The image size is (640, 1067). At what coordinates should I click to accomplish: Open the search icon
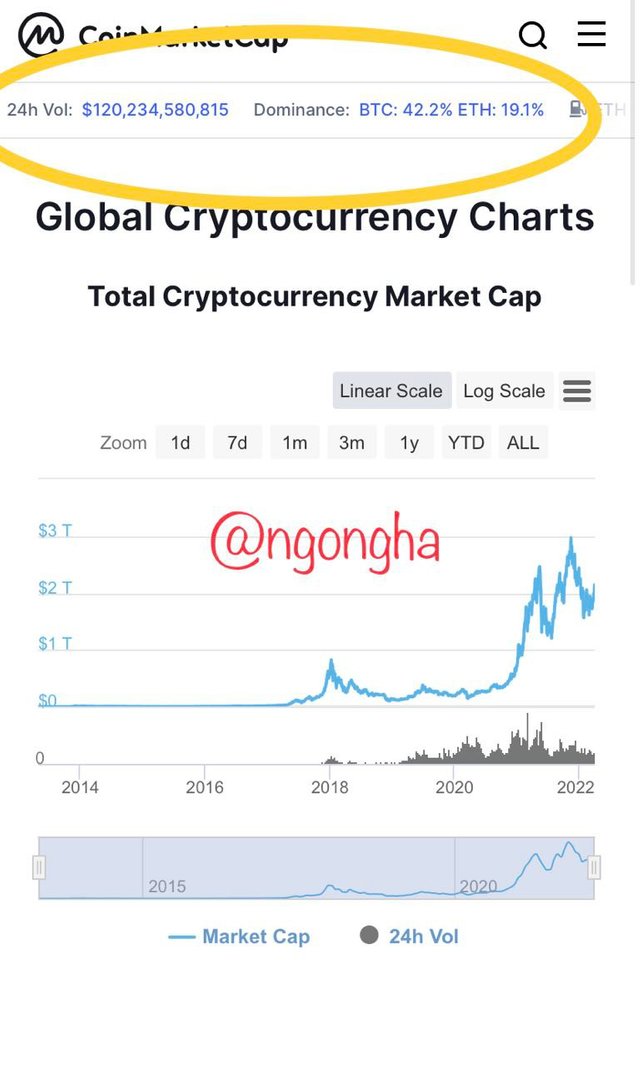click(533, 35)
